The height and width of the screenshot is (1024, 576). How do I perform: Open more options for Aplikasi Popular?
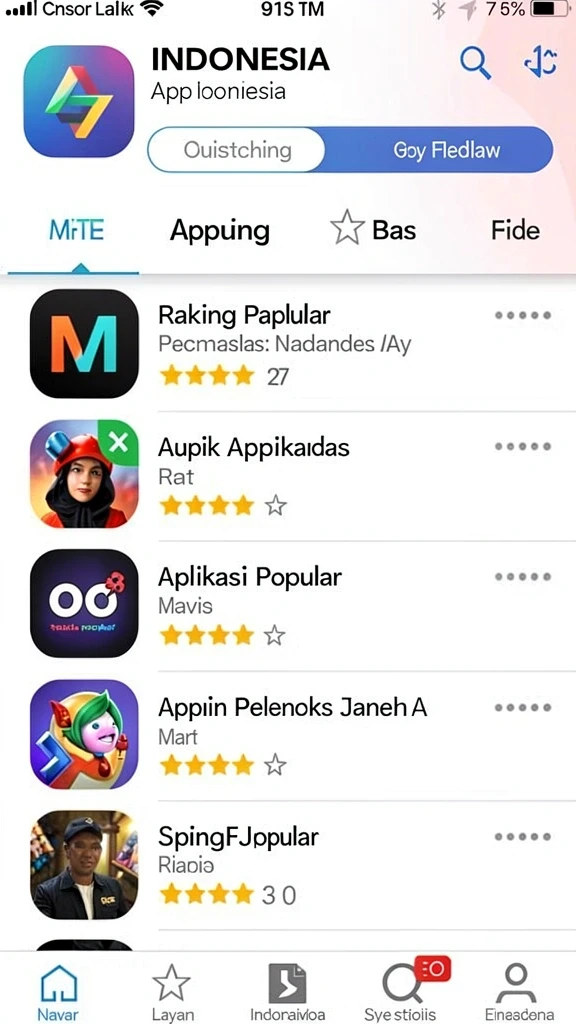(522, 577)
